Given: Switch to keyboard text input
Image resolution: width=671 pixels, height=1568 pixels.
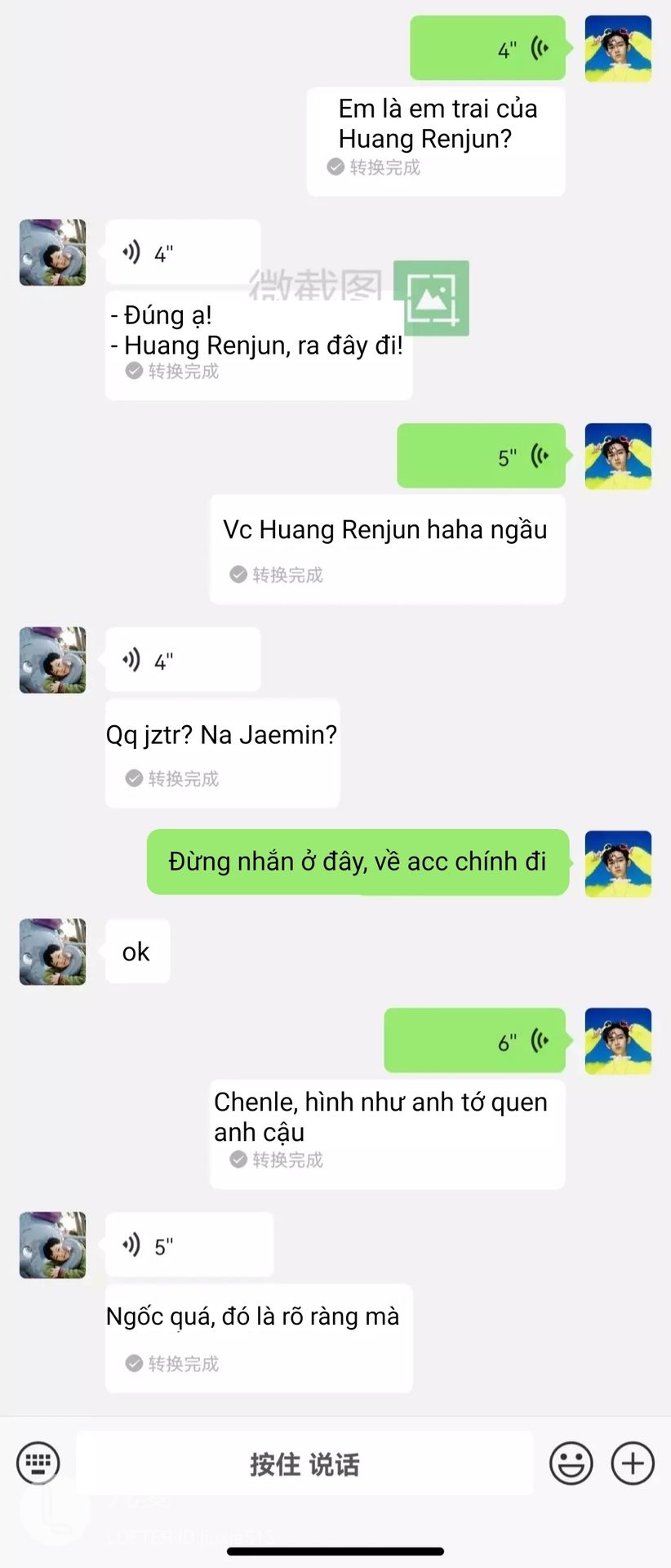Looking at the screenshot, I should (38, 1463).
